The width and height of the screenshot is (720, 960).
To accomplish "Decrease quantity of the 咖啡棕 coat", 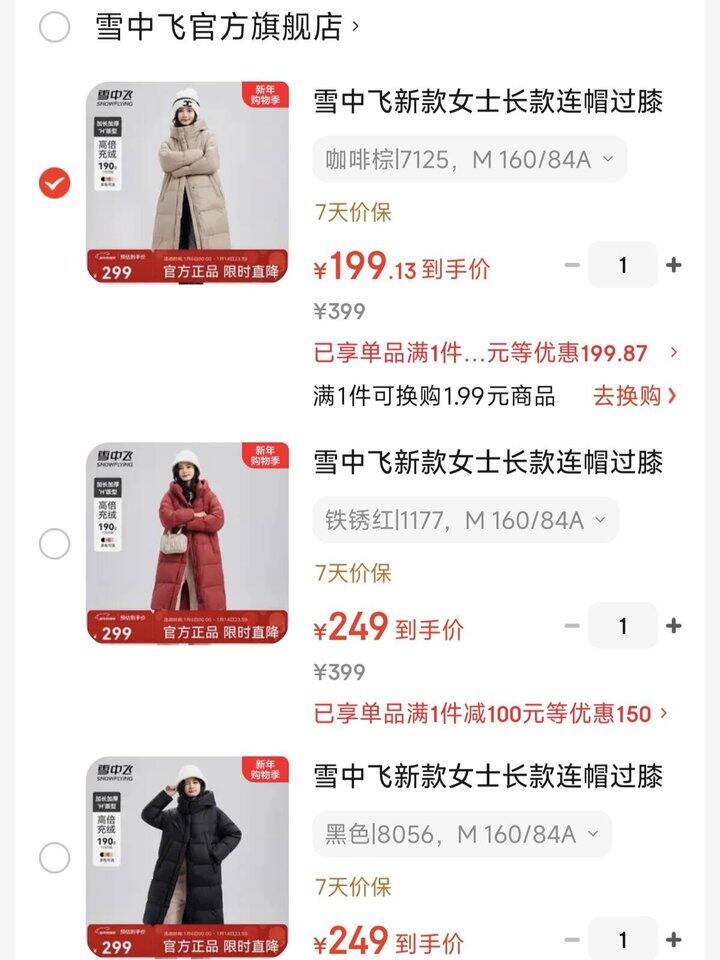I will tap(572, 265).
